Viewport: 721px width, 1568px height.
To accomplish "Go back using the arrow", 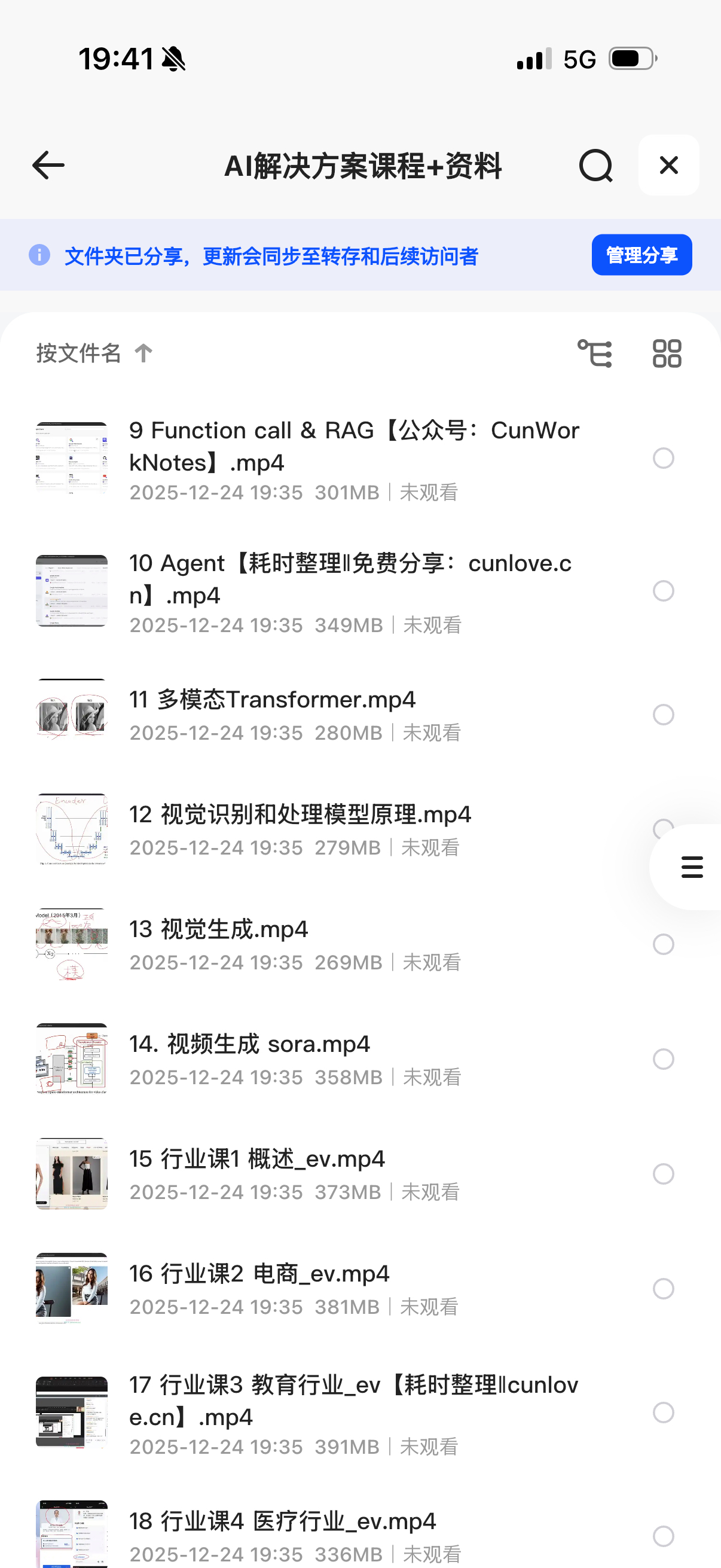I will [48, 166].
